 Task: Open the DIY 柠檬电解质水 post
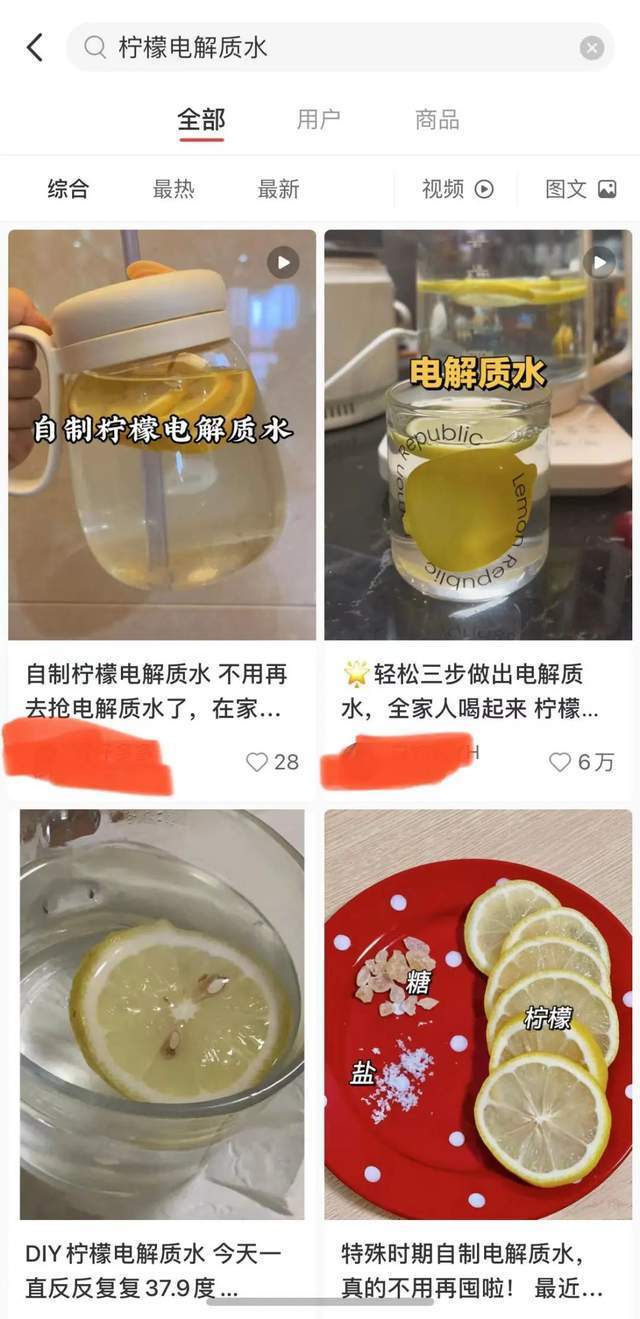click(162, 1015)
